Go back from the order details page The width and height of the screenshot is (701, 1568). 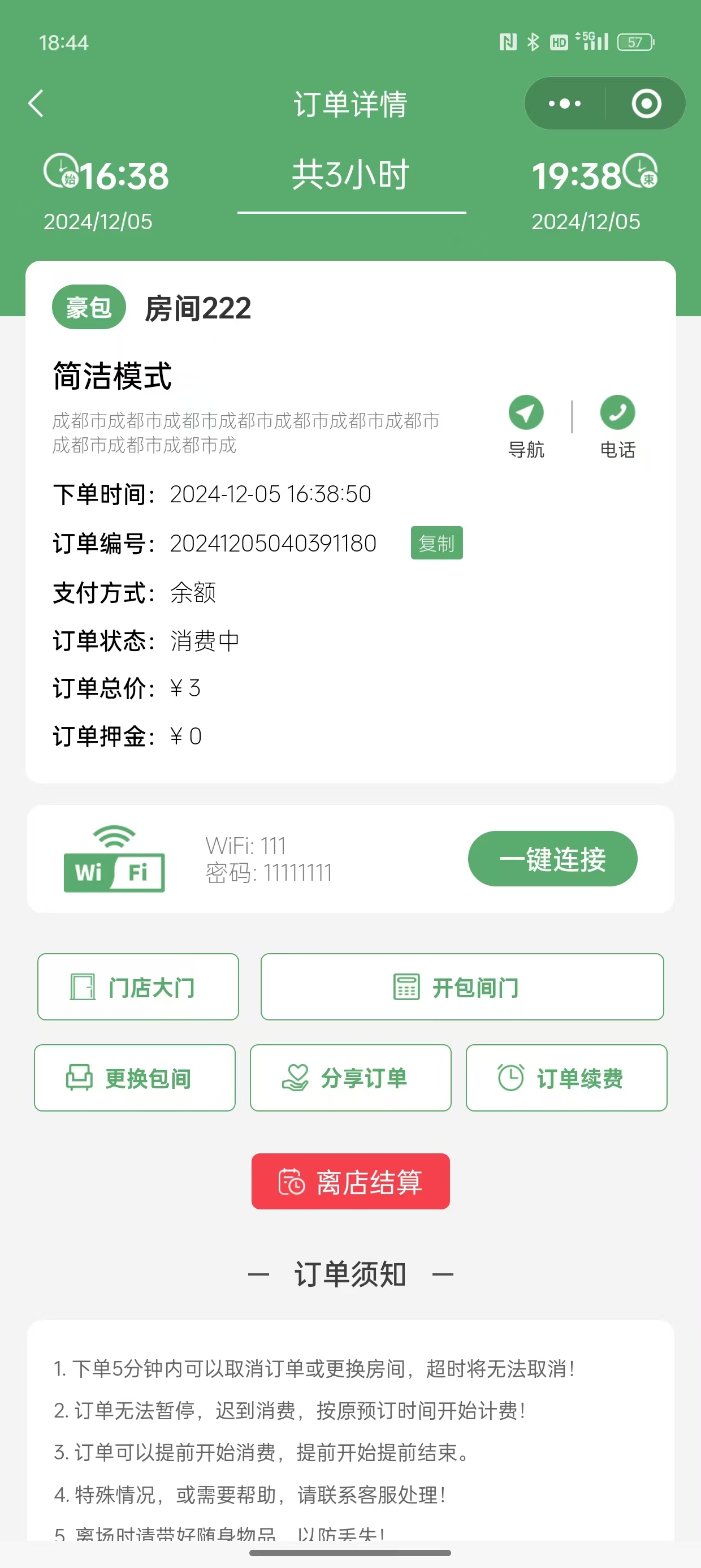click(x=37, y=104)
